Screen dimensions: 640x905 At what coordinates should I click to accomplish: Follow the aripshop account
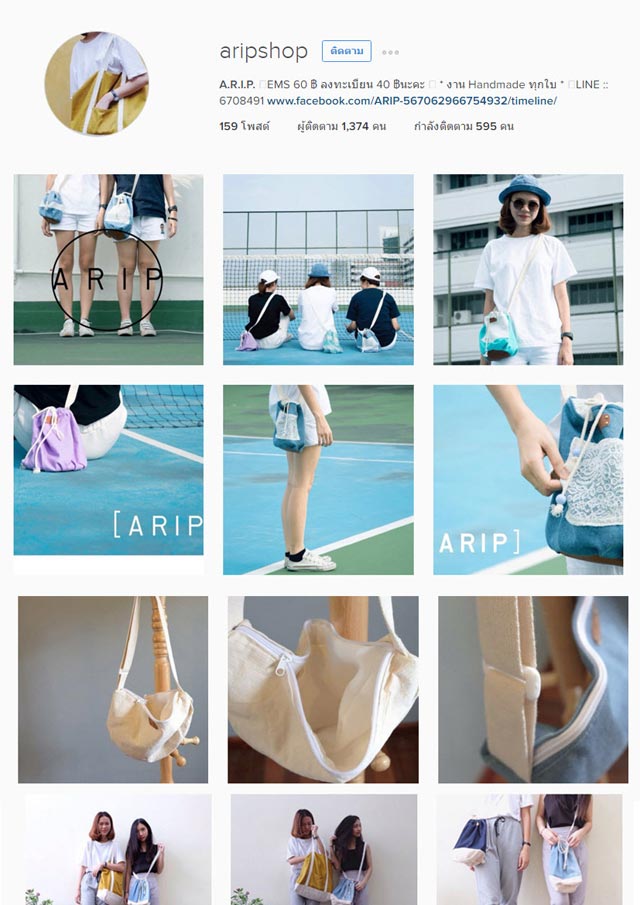pyautogui.click(x=346, y=51)
